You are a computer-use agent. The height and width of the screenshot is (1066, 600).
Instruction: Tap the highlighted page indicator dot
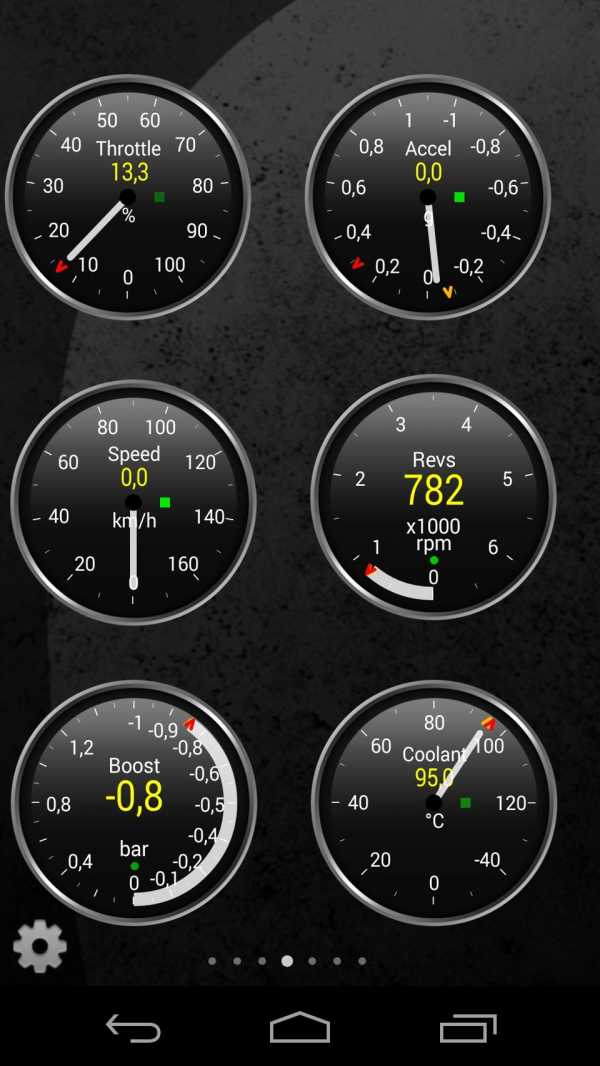tap(287, 961)
